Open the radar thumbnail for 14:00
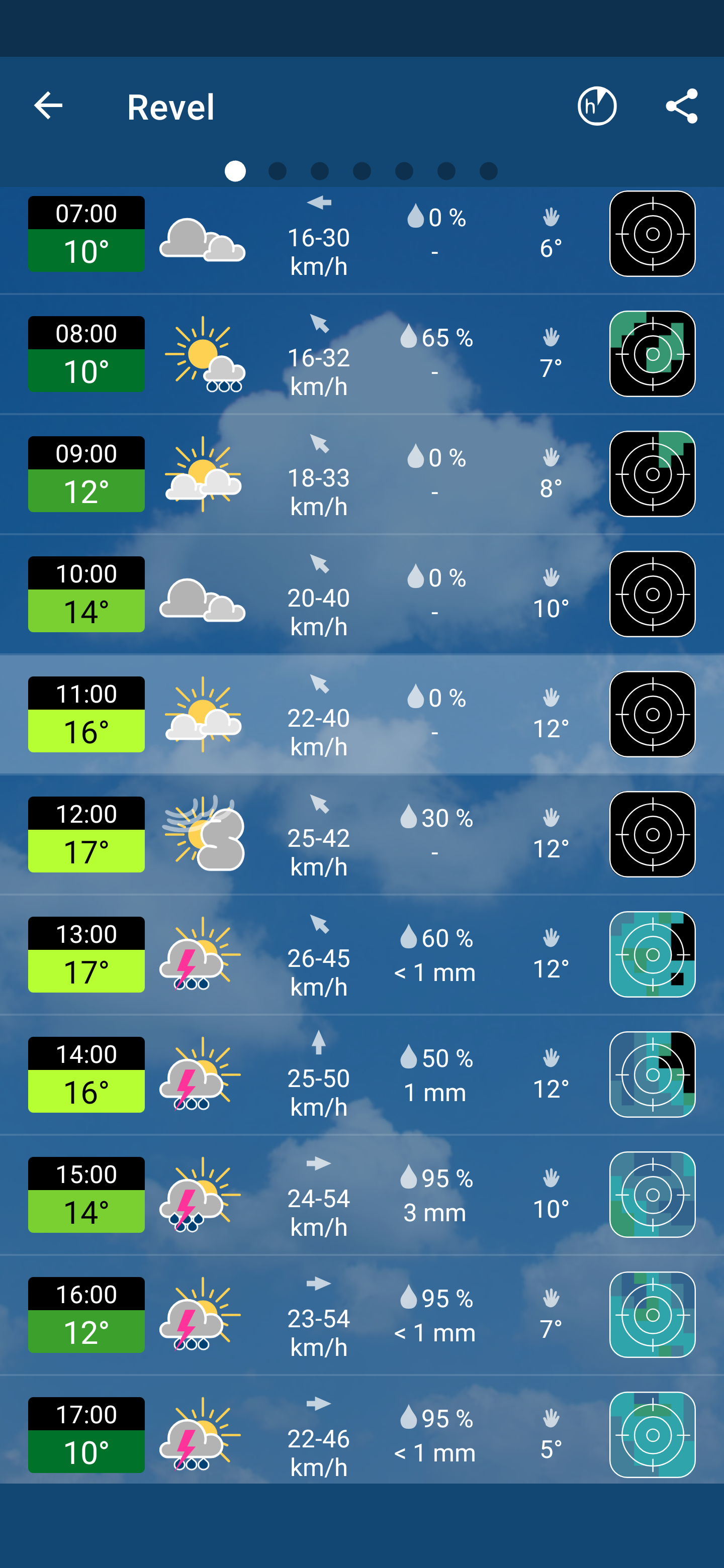 [x=652, y=1074]
